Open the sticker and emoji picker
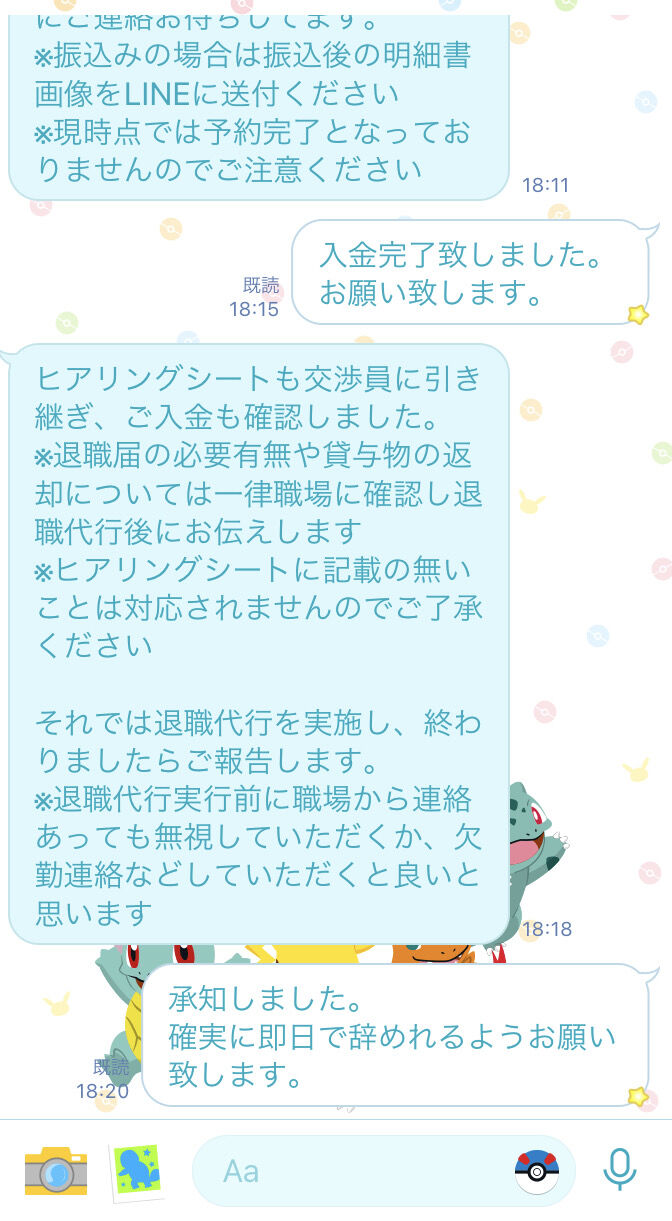Viewport: 672px width, 1221px height. click(537, 1171)
